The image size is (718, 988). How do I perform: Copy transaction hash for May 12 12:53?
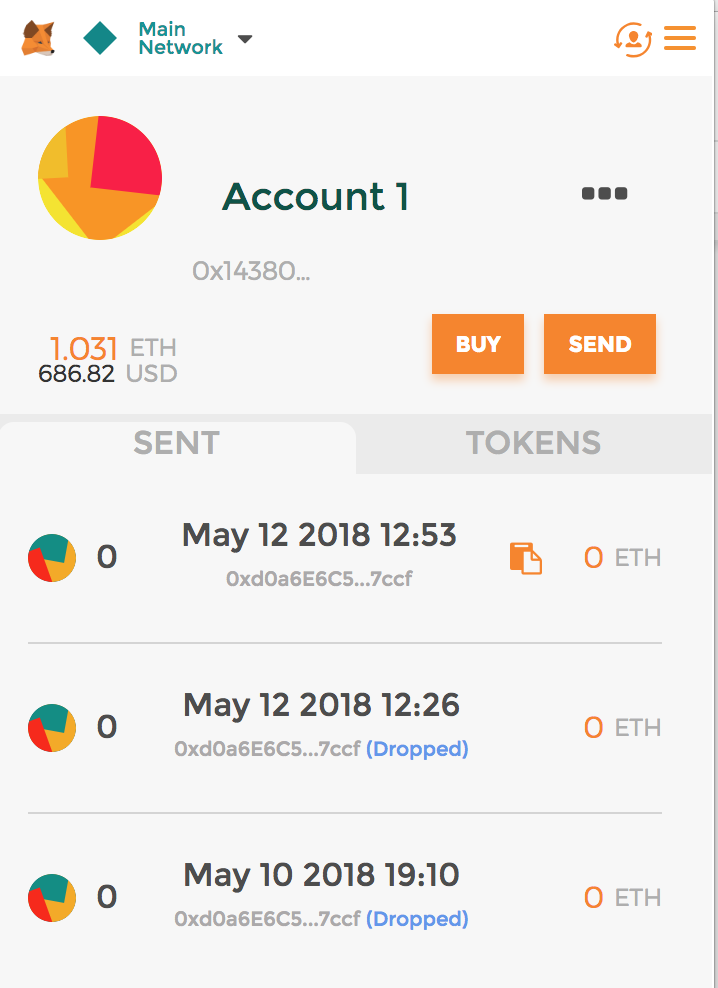pyautogui.click(x=526, y=558)
